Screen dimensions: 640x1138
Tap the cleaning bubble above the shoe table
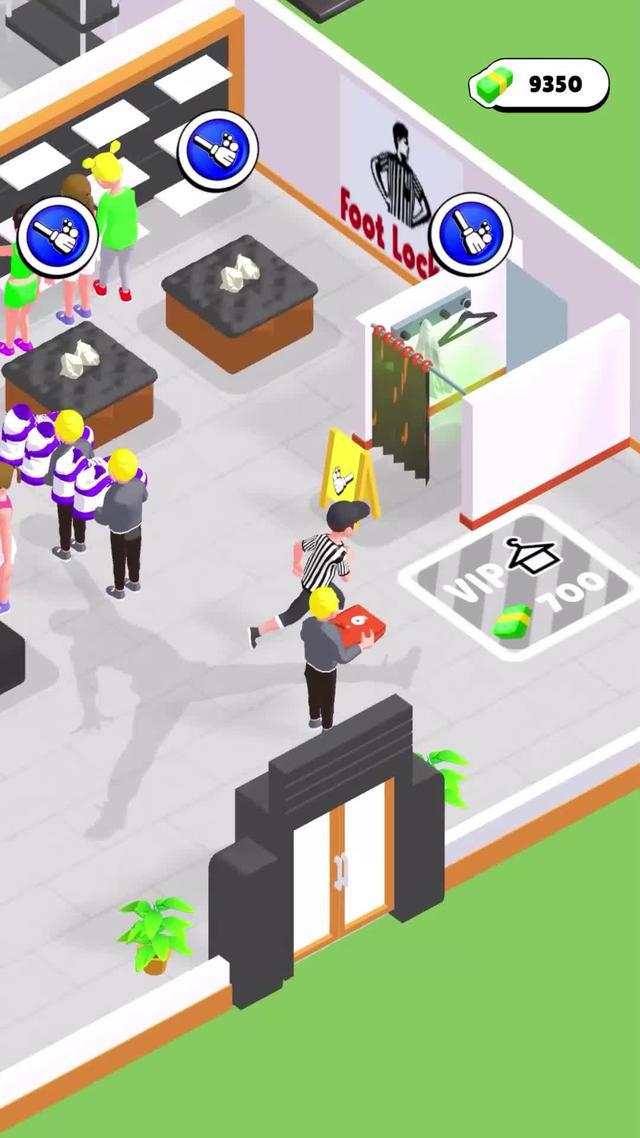(x=218, y=151)
